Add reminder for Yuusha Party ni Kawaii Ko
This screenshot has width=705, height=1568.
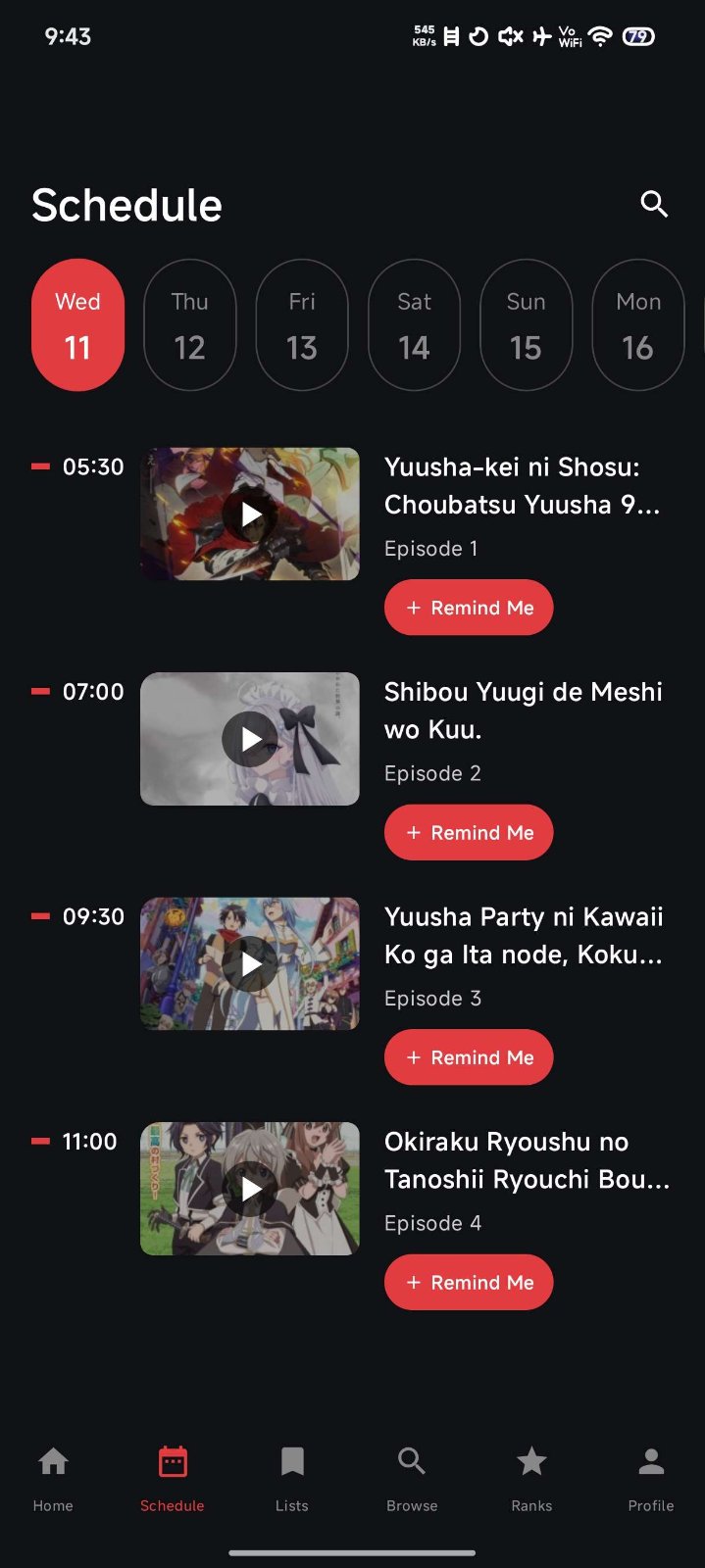pos(469,1057)
